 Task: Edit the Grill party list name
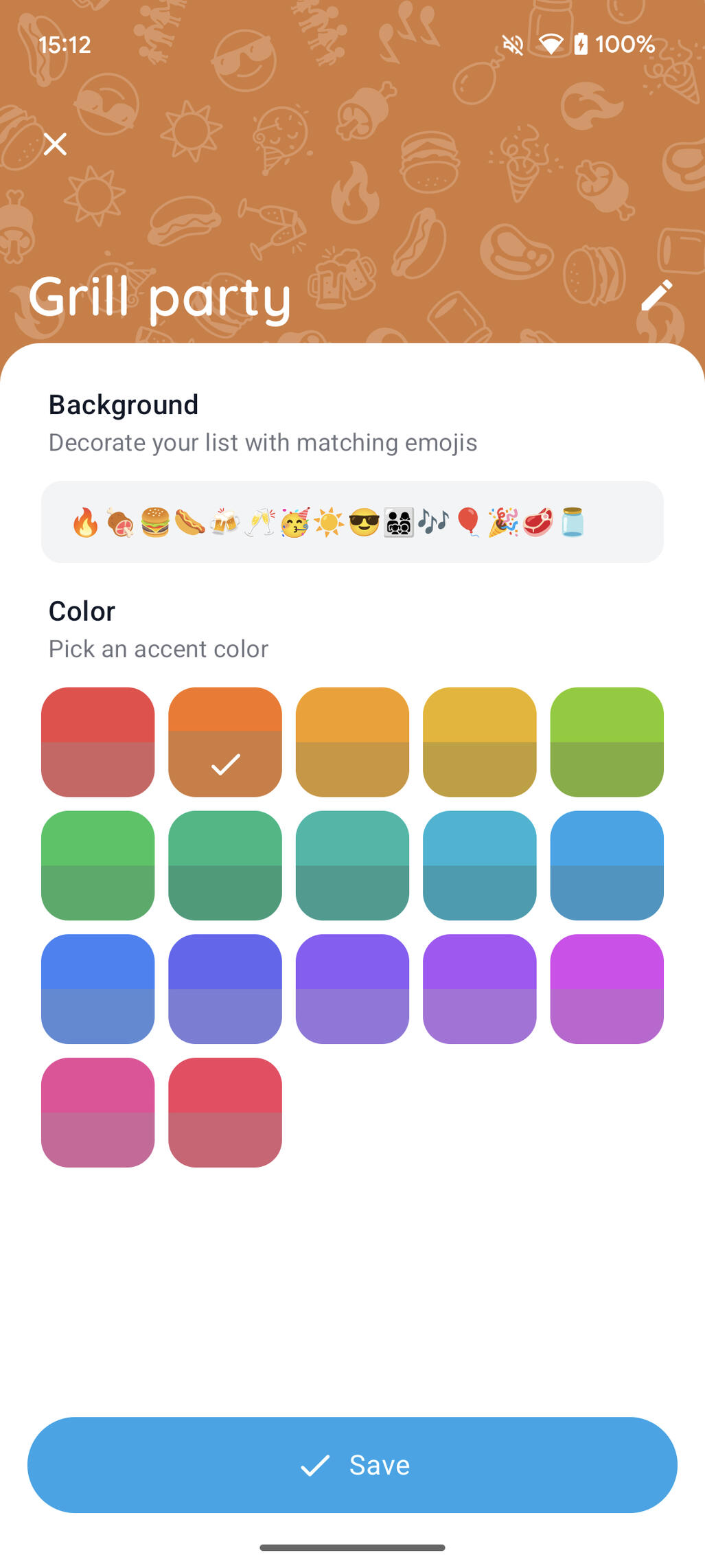(x=656, y=296)
